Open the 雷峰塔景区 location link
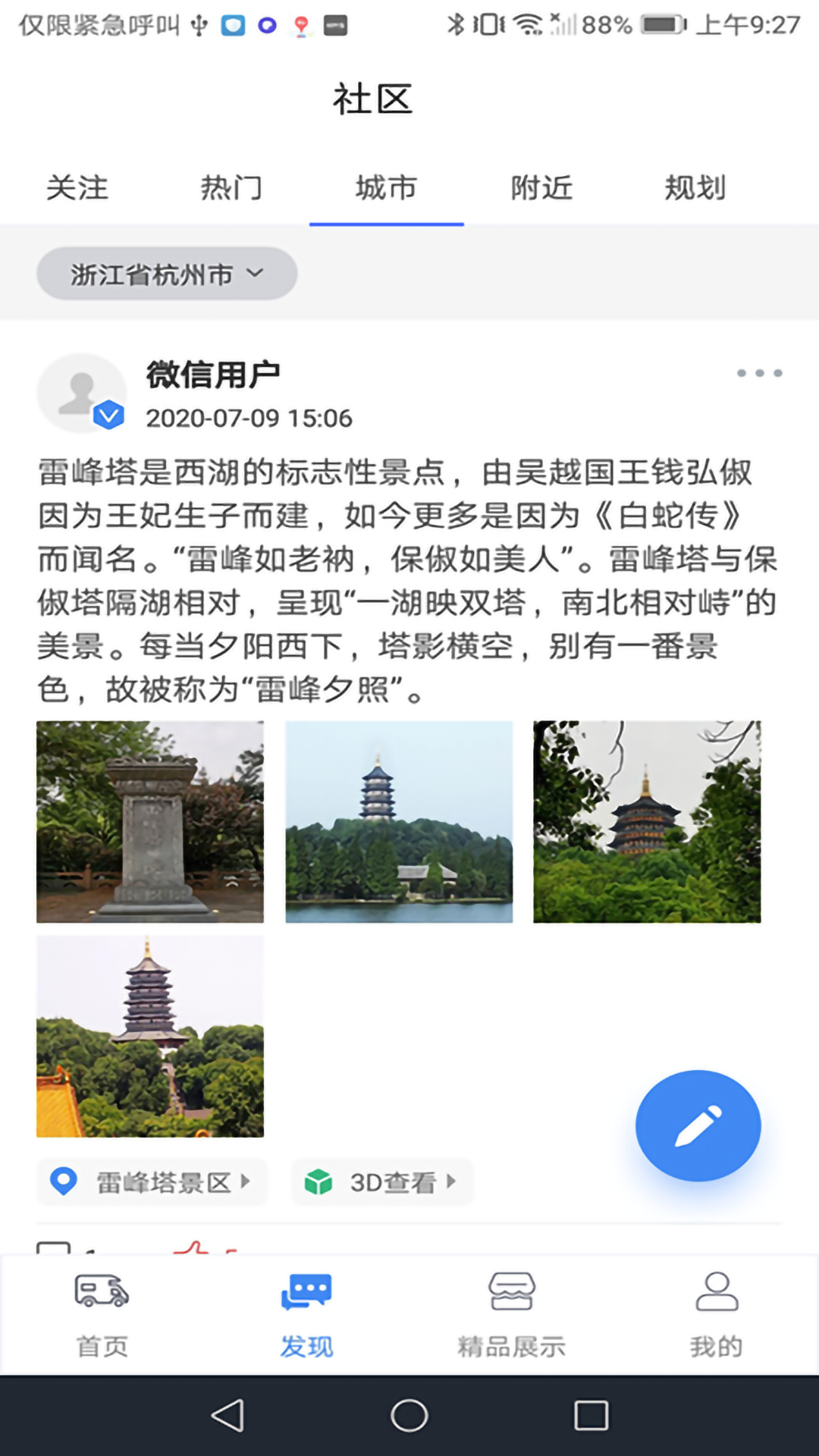The width and height of the screenshot is (819, 1456). pyautogui.click(x=152, y=1181)
